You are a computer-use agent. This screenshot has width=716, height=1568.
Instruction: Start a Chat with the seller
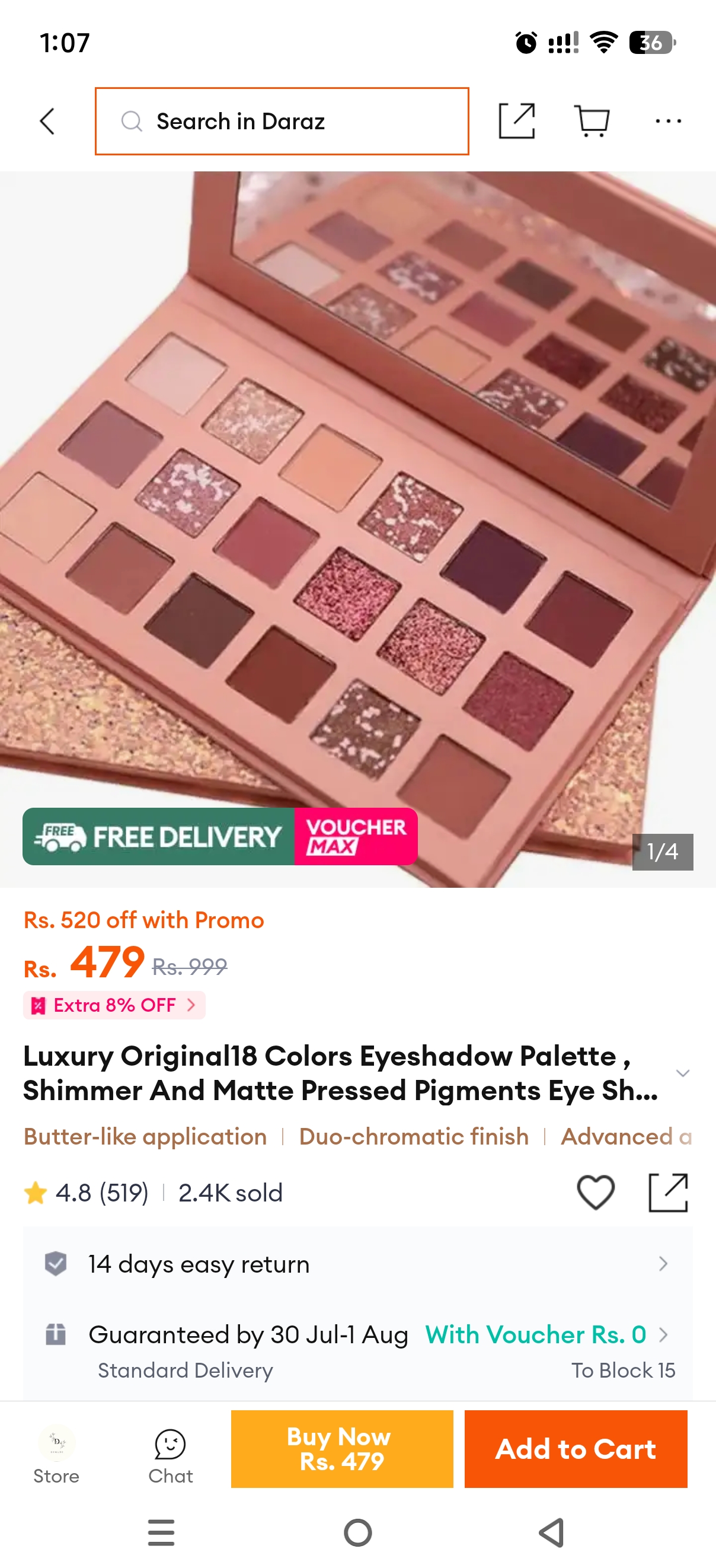click(170, 1455)
